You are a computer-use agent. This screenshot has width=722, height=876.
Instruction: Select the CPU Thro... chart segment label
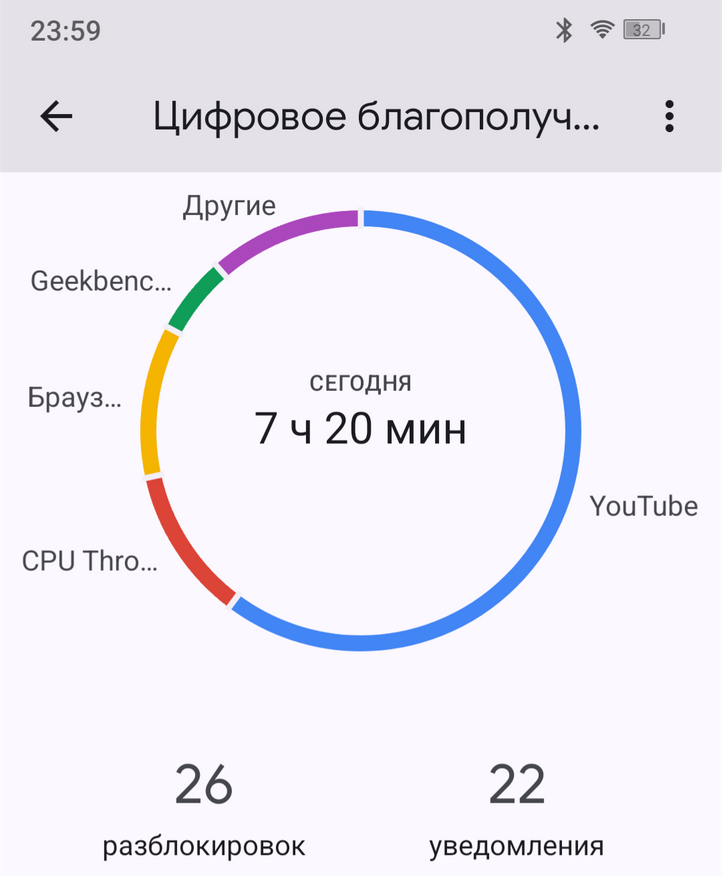[x=90, y=560]
